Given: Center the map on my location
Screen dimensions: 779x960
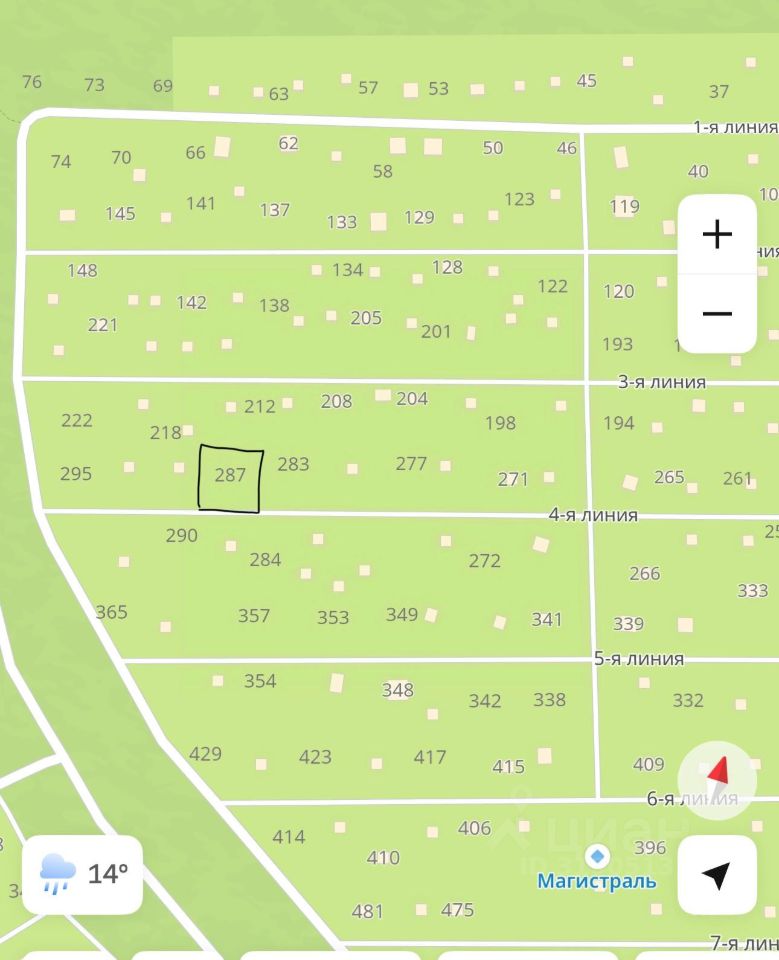Looking at the screenshot, I should [x=717, y=875].
